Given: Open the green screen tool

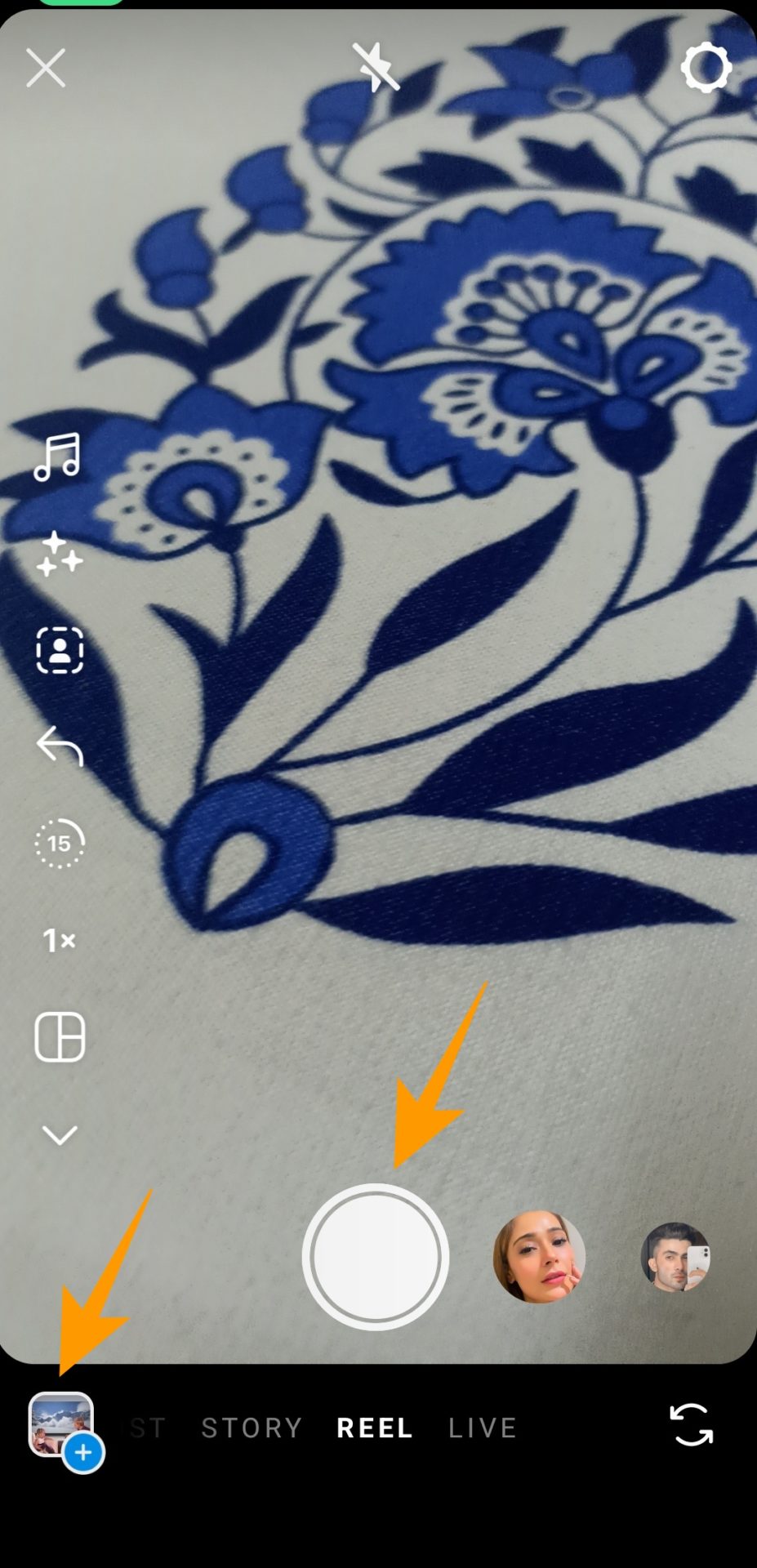Looking at the screenshot, I should [x=60, y=651].
